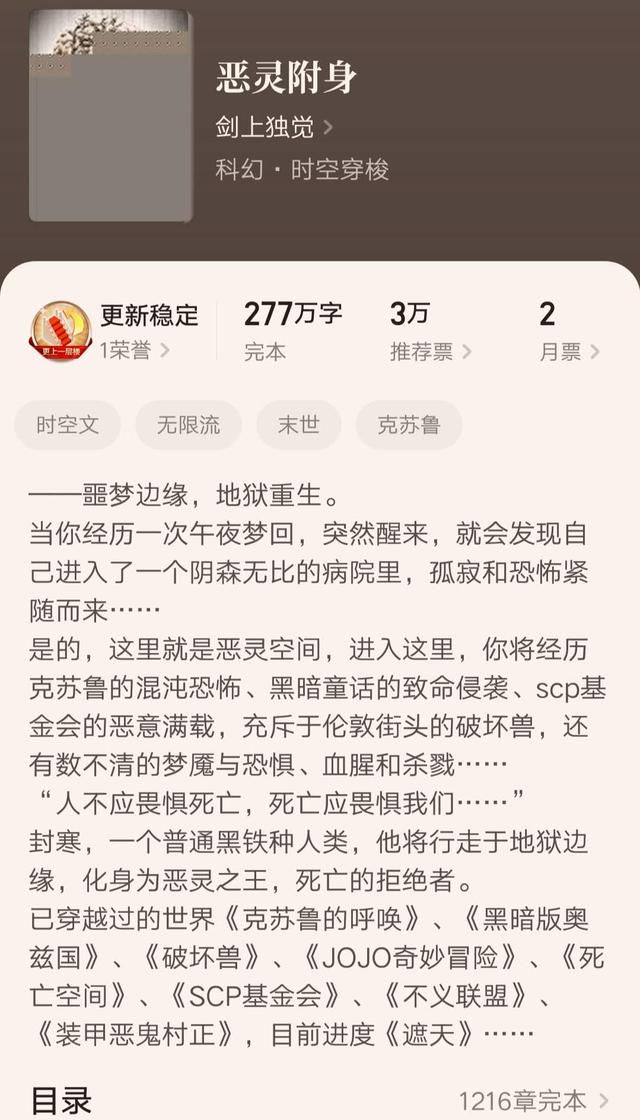Select the 克苏鲁 tag chip
640x1120 pixels.
pyautogui.click(x=409, y=425)
